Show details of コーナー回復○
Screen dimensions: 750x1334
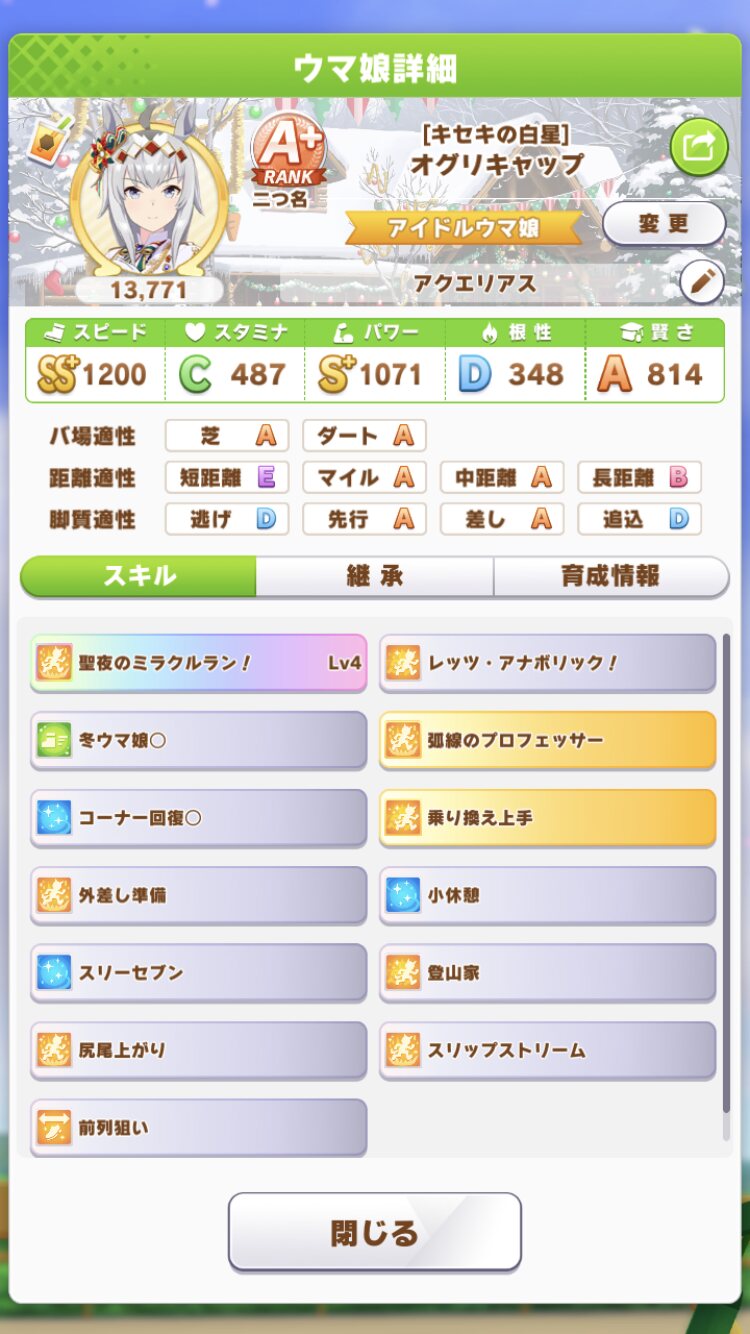[x=198, y=817]
